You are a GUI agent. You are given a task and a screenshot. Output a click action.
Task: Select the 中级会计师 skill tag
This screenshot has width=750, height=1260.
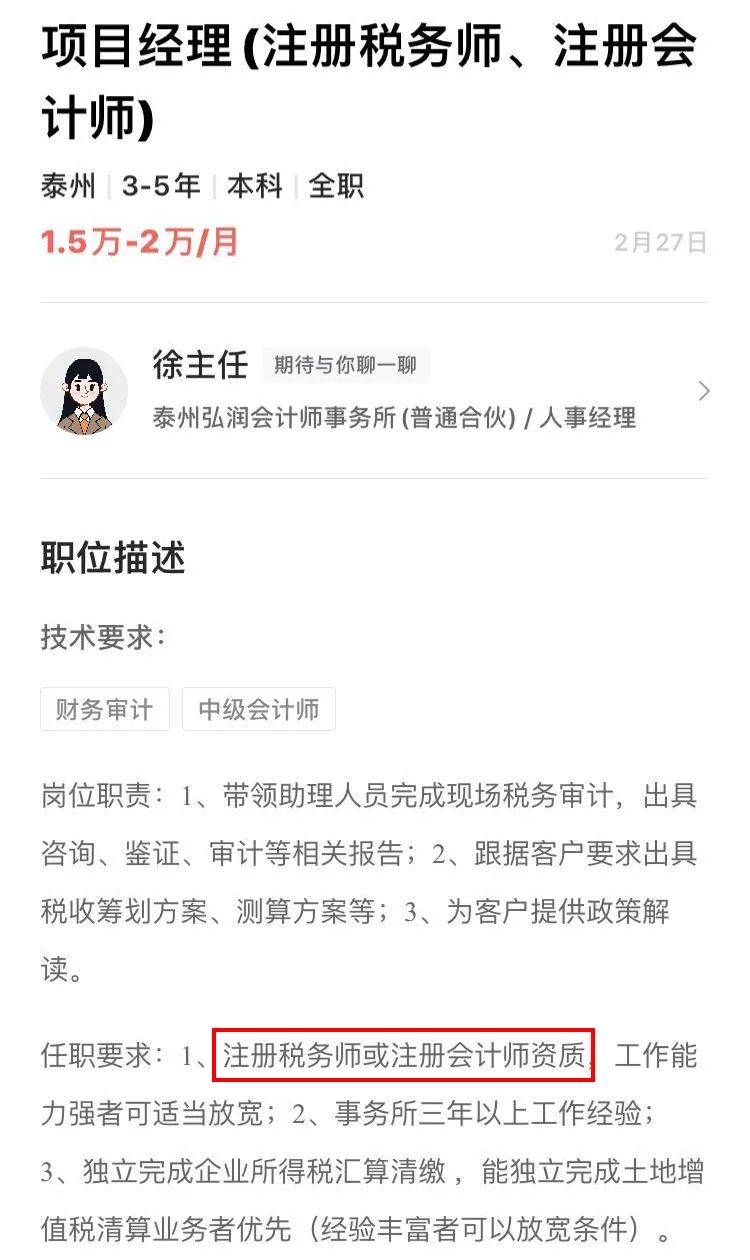tap(259, 709)
